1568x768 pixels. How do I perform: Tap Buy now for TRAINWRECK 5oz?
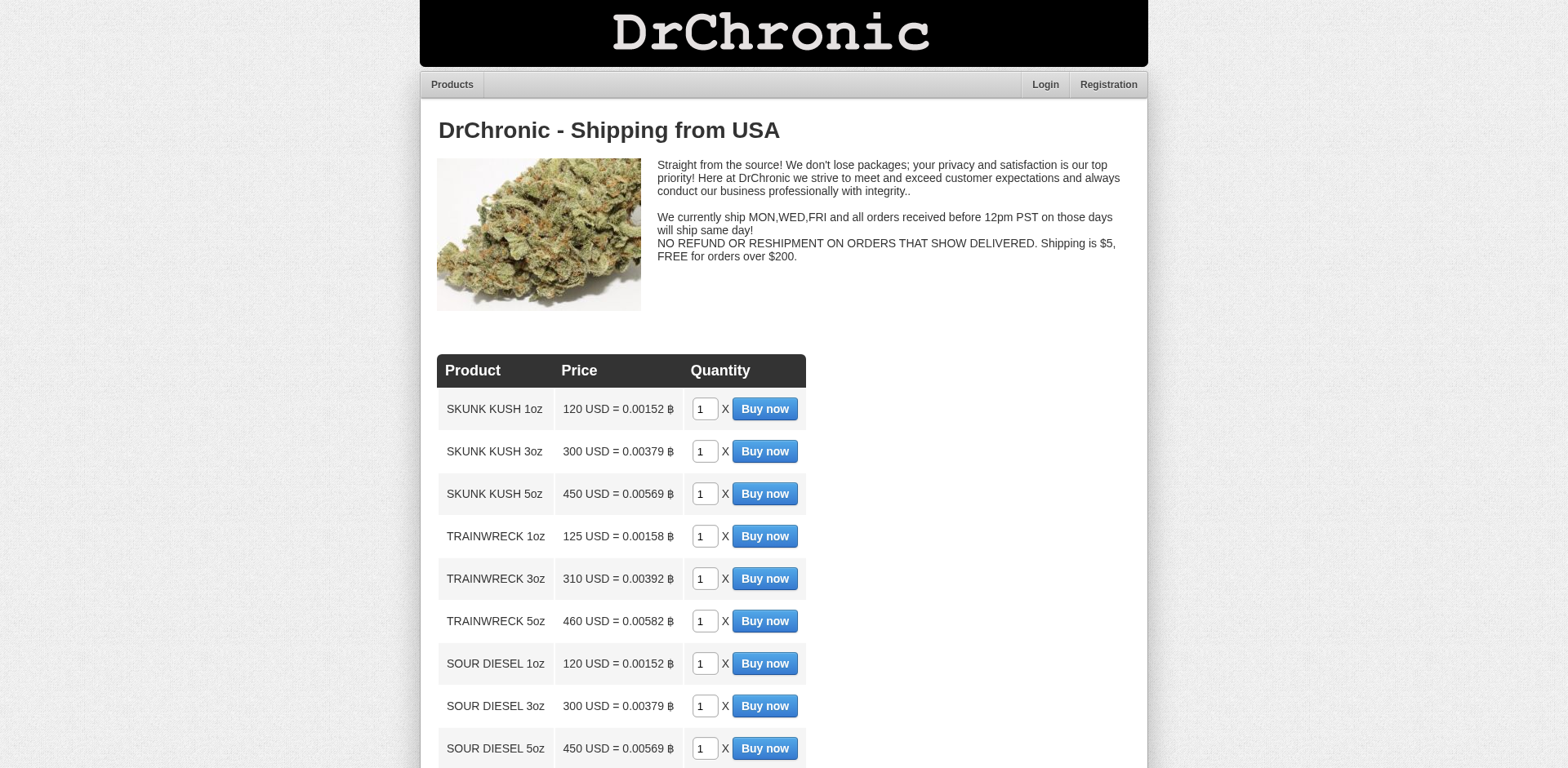click(x=764, y=621)
